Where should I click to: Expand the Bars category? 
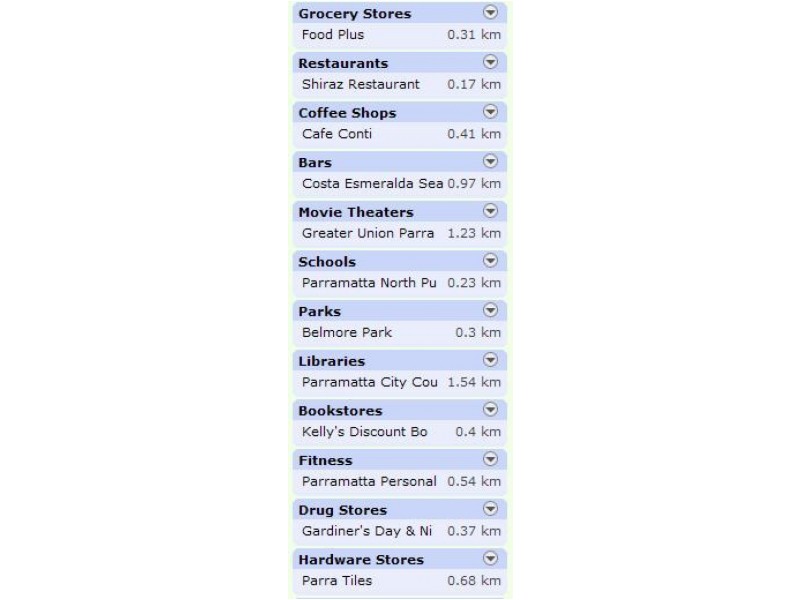tap(490, 161)
